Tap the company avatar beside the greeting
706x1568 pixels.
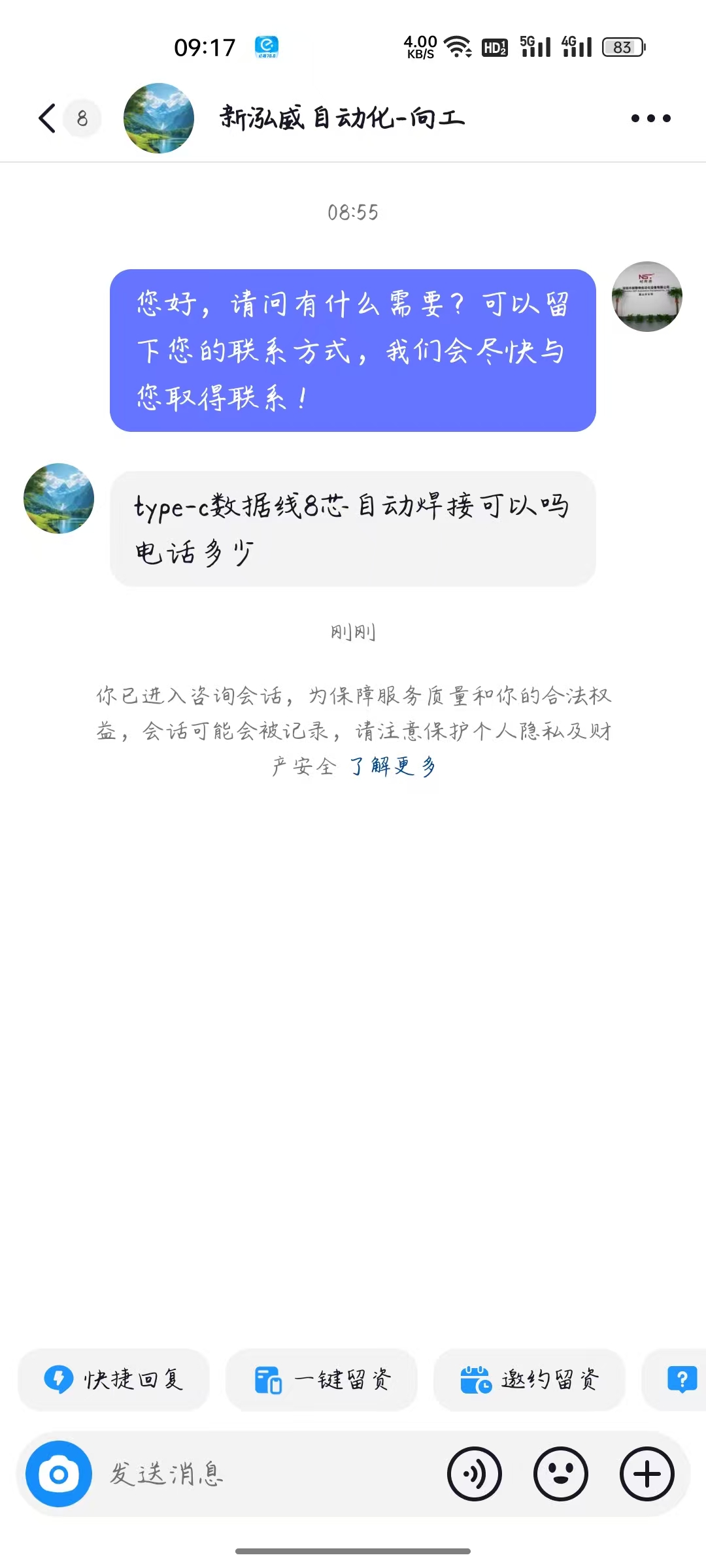click(x=647, y=297)
